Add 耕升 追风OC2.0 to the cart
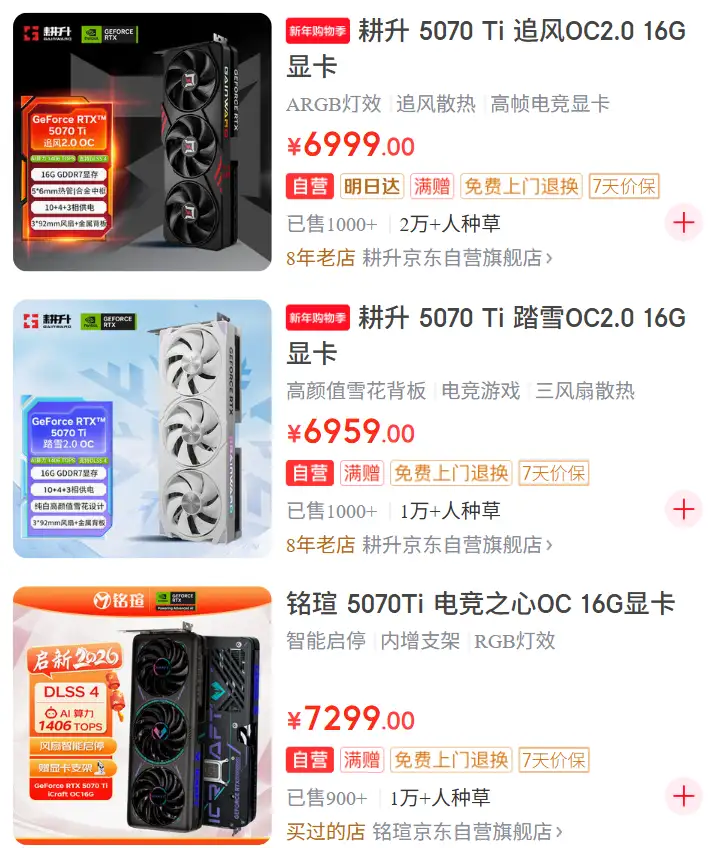 coord(684,222)
